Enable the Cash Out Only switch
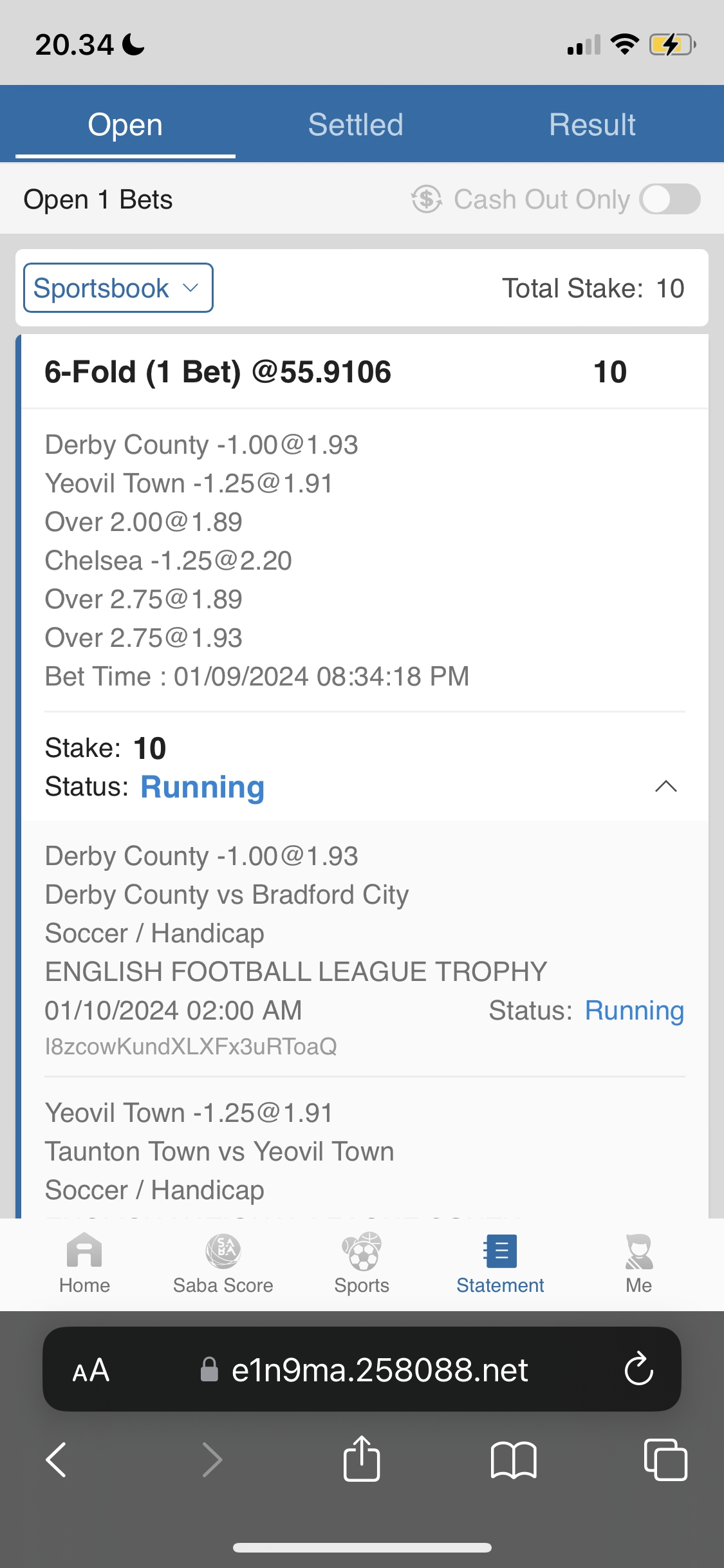This screenshot has width=724, height=1568. coord(669,199)
